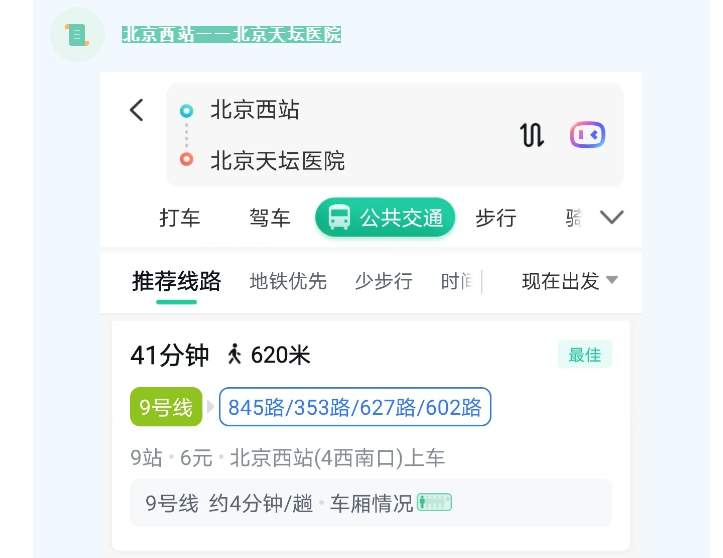Select the 公共交通 mode
723x558 pixels.
[385, 218]
